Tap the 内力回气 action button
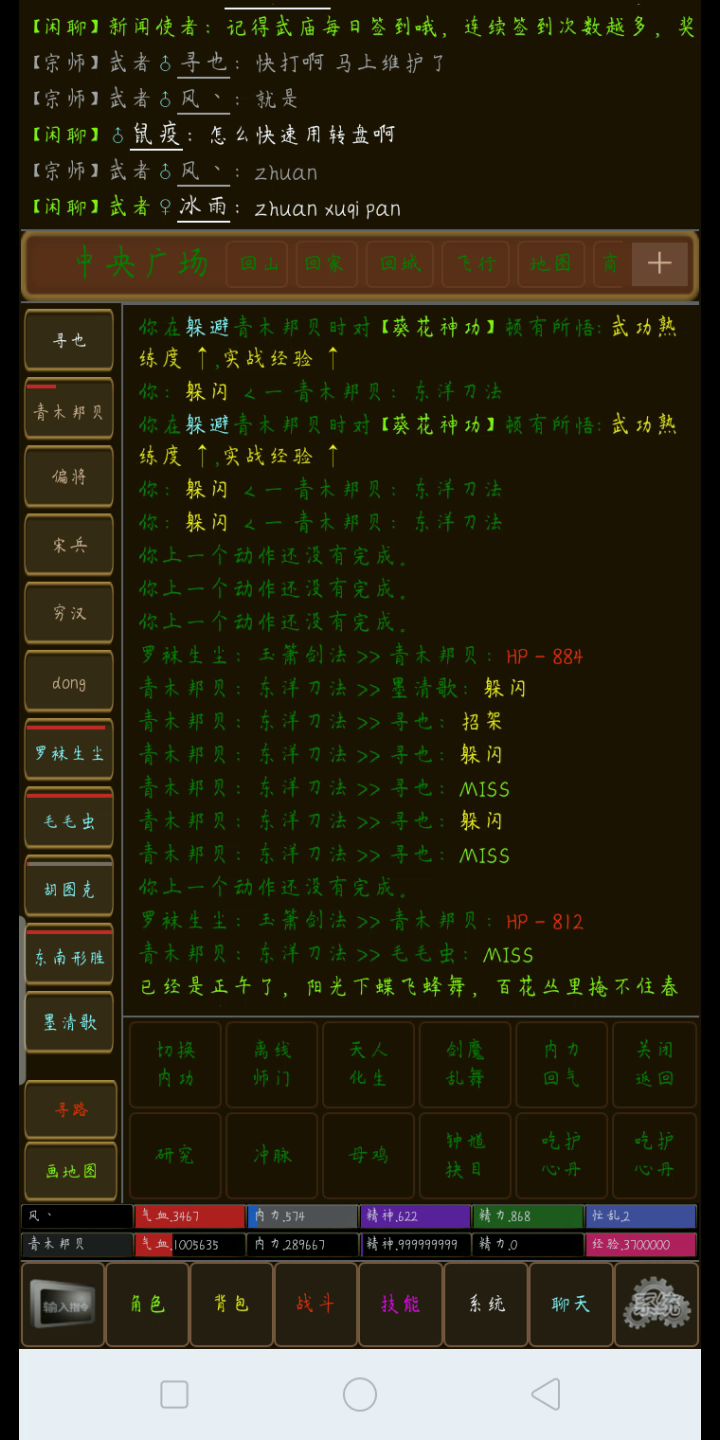The height and width of the screenshot is (1440, 720). point(562,1064)
